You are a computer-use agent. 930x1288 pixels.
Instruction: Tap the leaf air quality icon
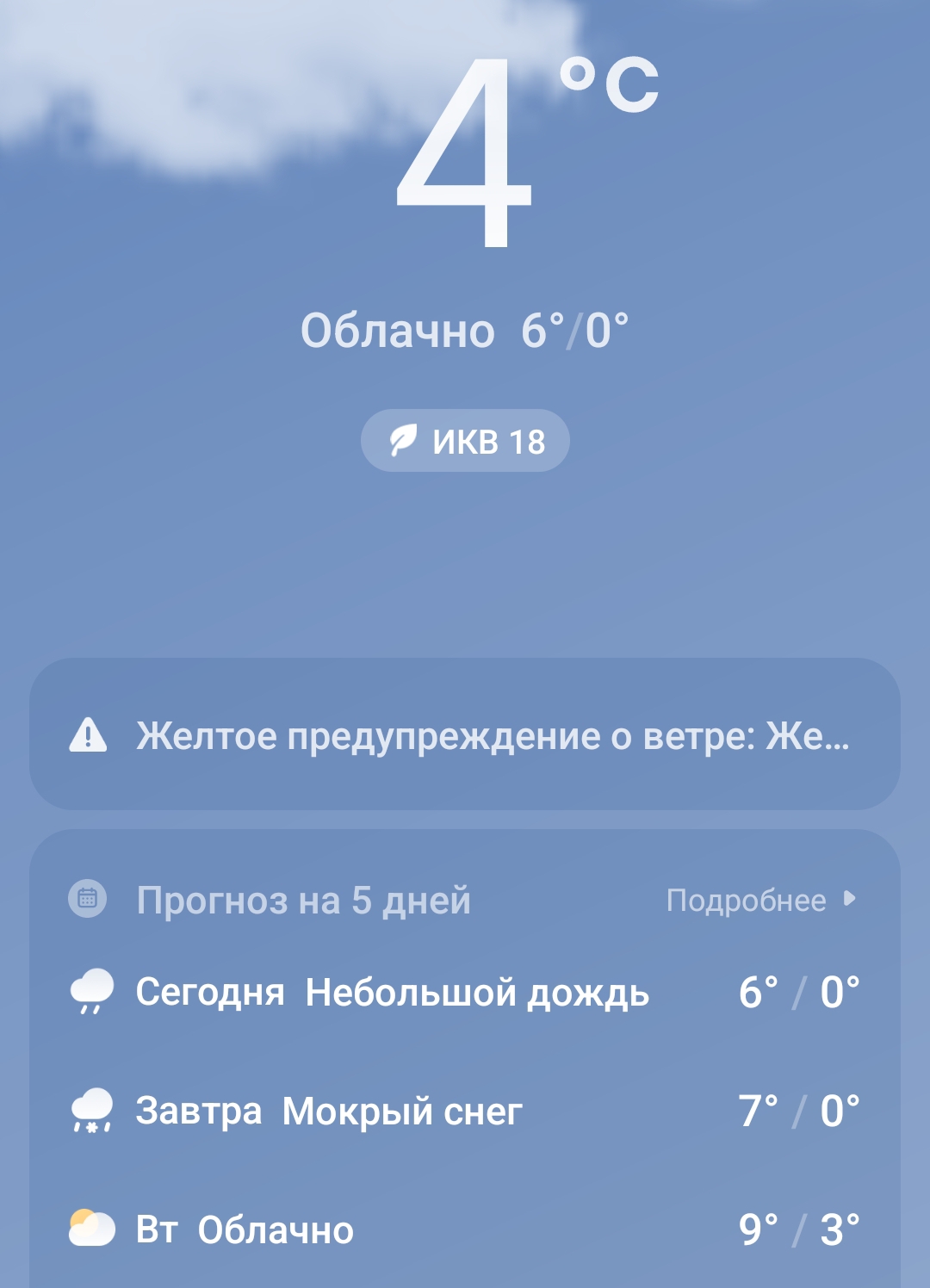point(406,440)
